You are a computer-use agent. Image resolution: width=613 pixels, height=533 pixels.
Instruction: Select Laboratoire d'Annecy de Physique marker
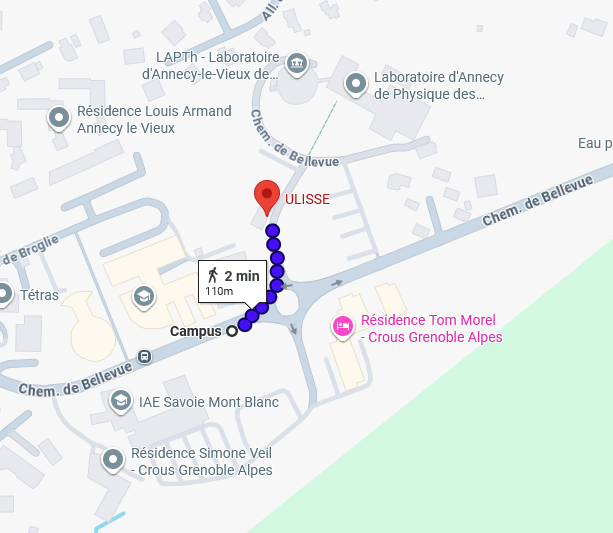356,85
